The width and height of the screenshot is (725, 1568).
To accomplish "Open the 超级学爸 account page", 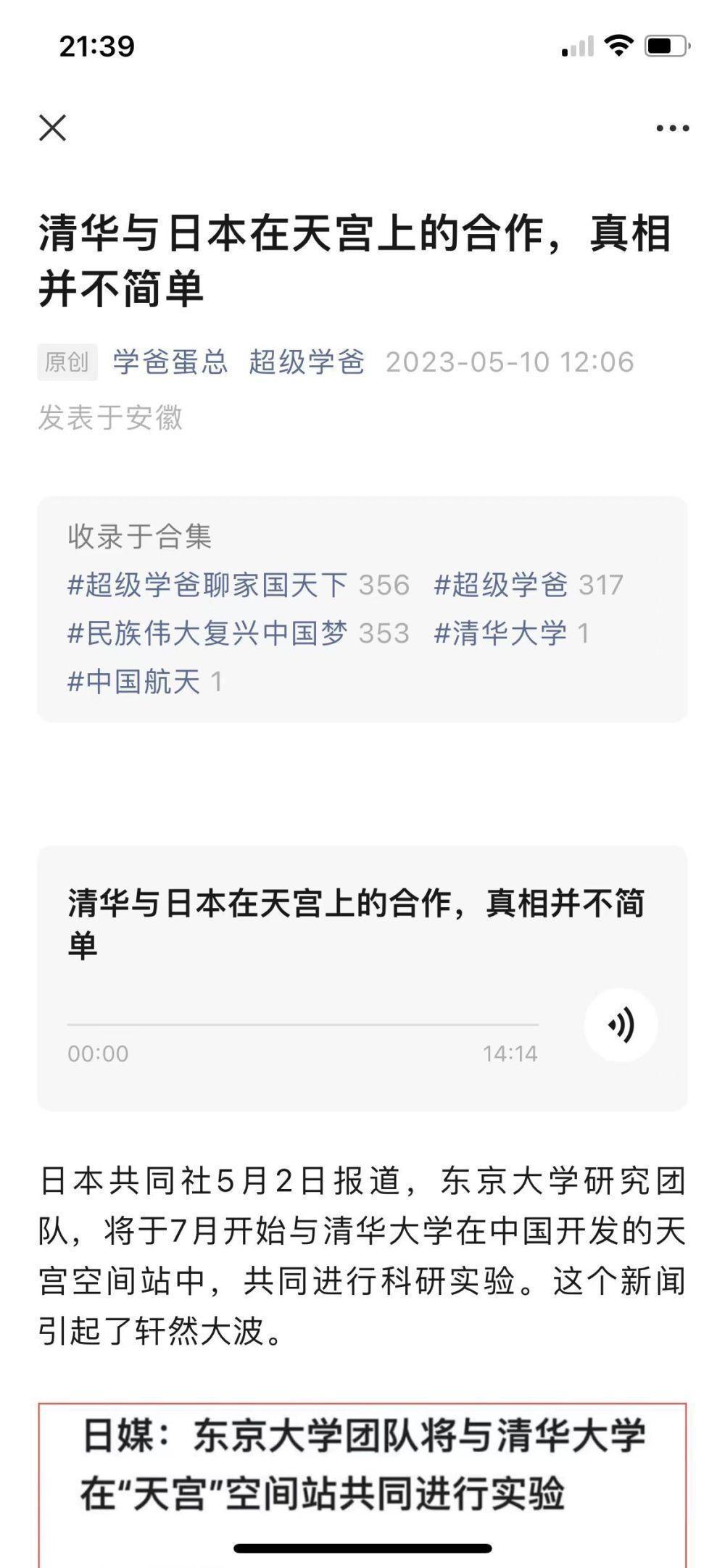I will 307,362.
